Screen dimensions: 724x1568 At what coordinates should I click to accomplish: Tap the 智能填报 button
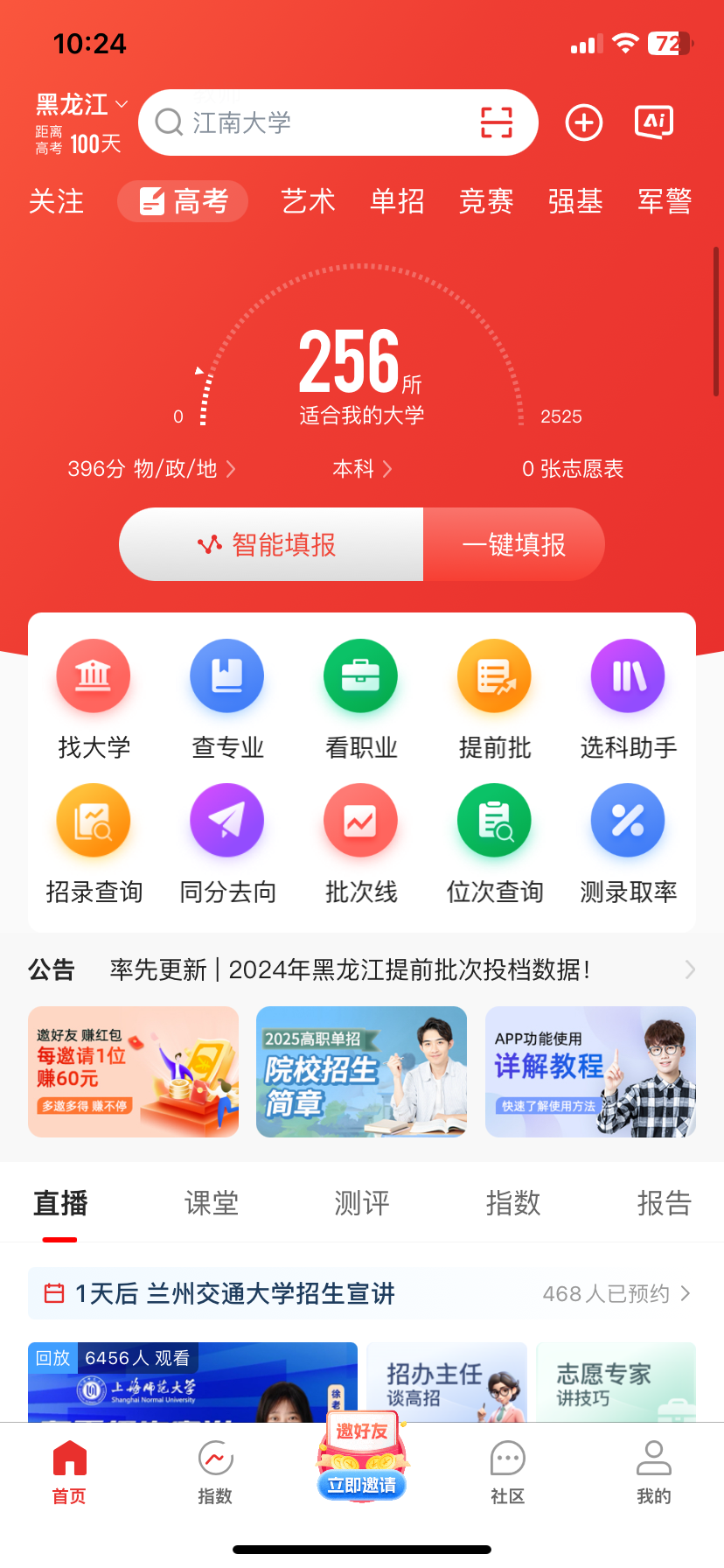tap(271, 545)
